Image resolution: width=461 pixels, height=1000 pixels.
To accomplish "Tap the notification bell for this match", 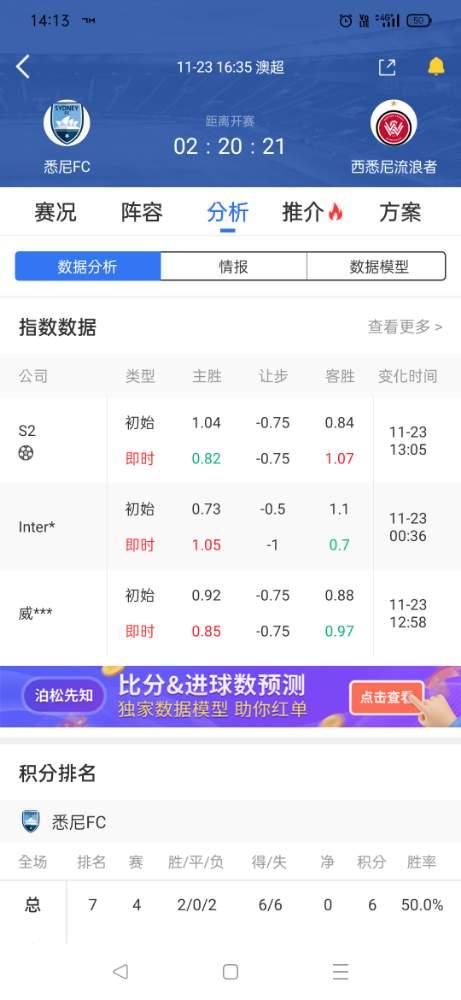I will click(436, 66).
